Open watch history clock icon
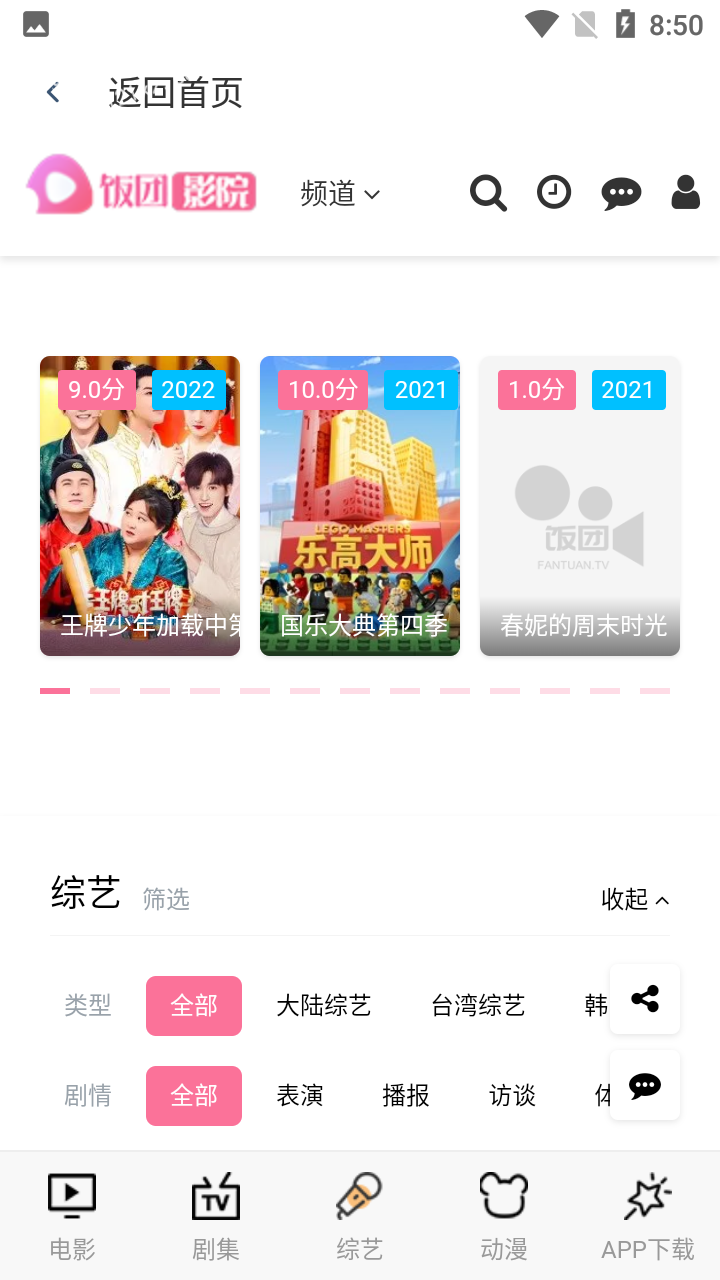The width and height of the screenshot is (720, 1280). coord(553,192)
